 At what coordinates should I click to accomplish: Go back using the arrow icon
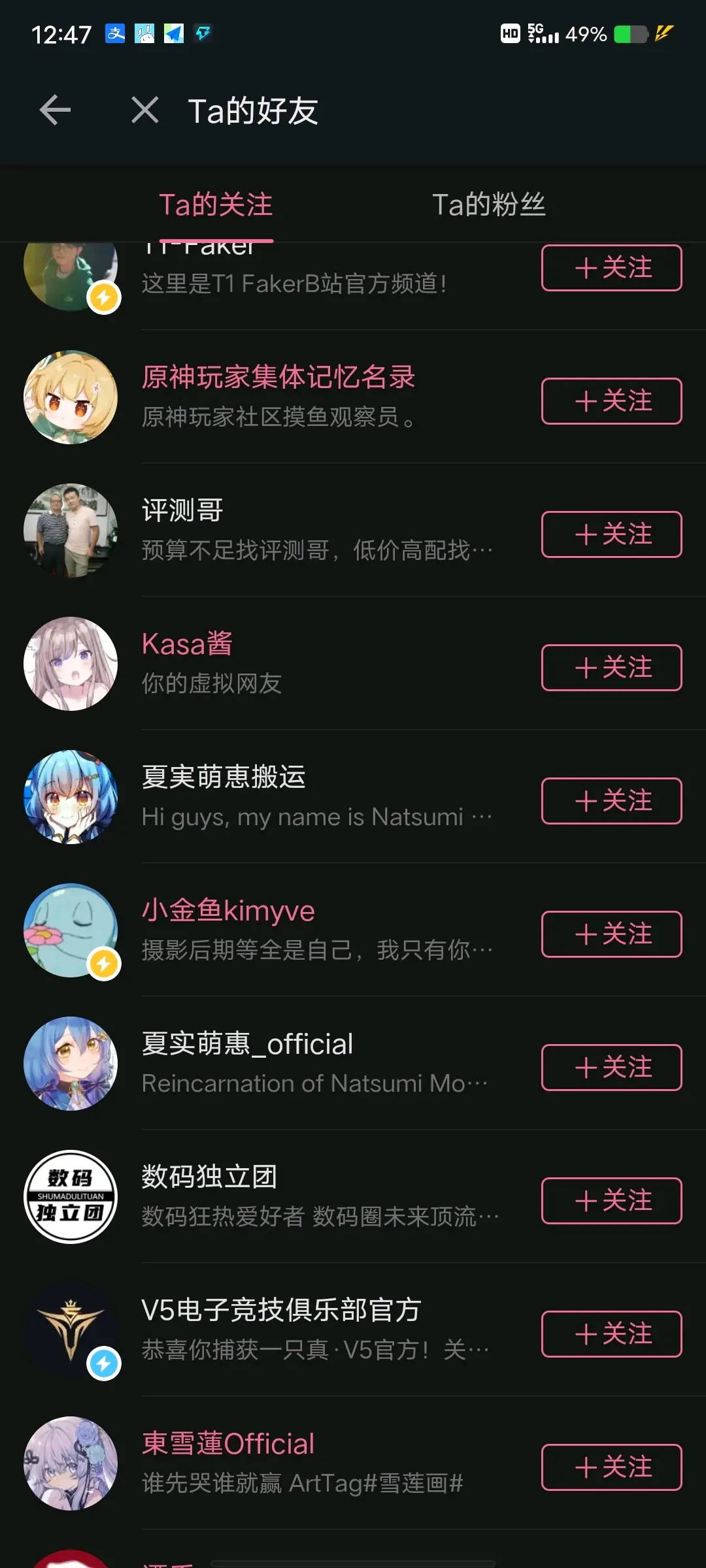(x=55, y=110)
